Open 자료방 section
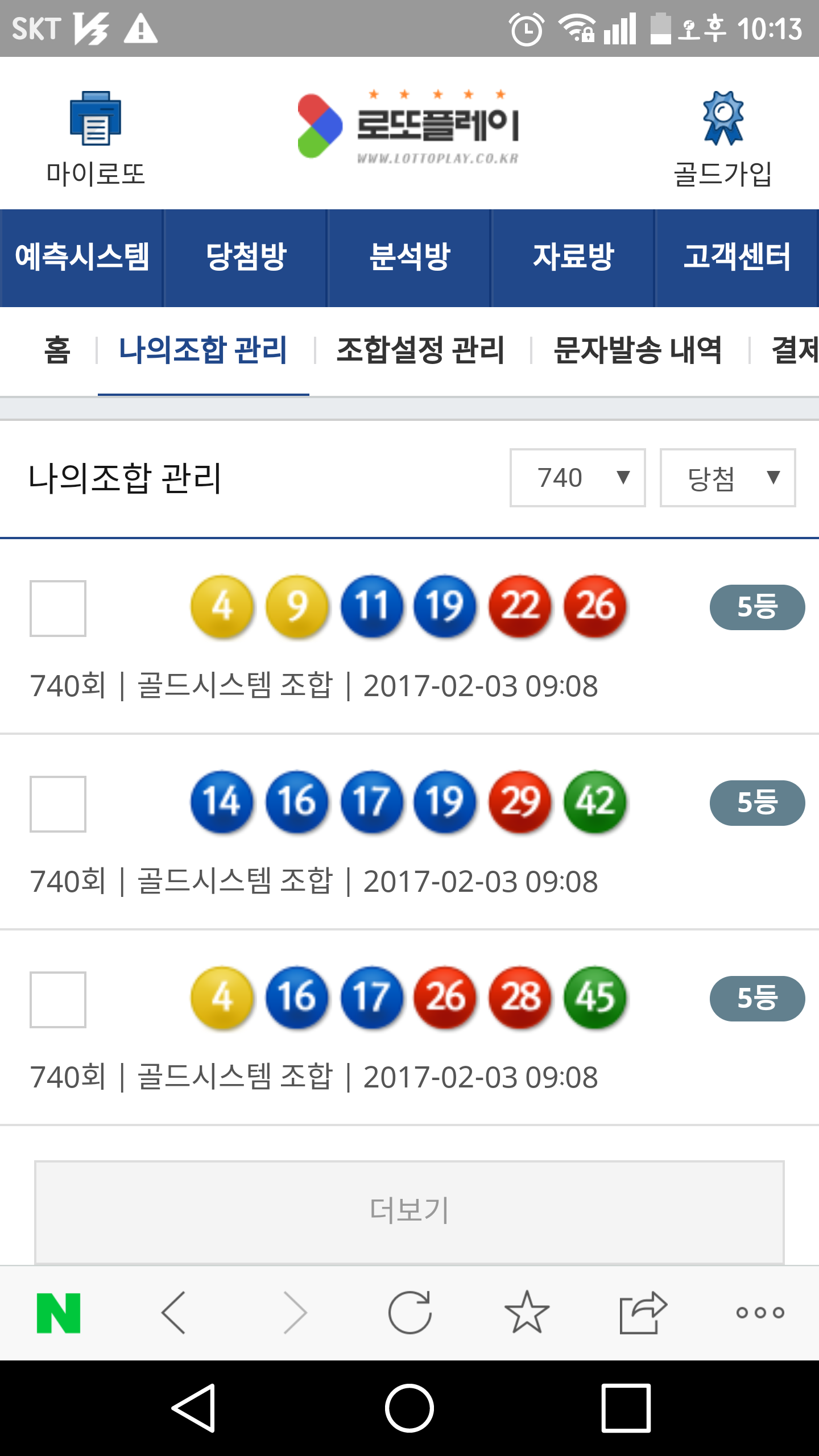The image size is (819, 1456). (573, 257)
